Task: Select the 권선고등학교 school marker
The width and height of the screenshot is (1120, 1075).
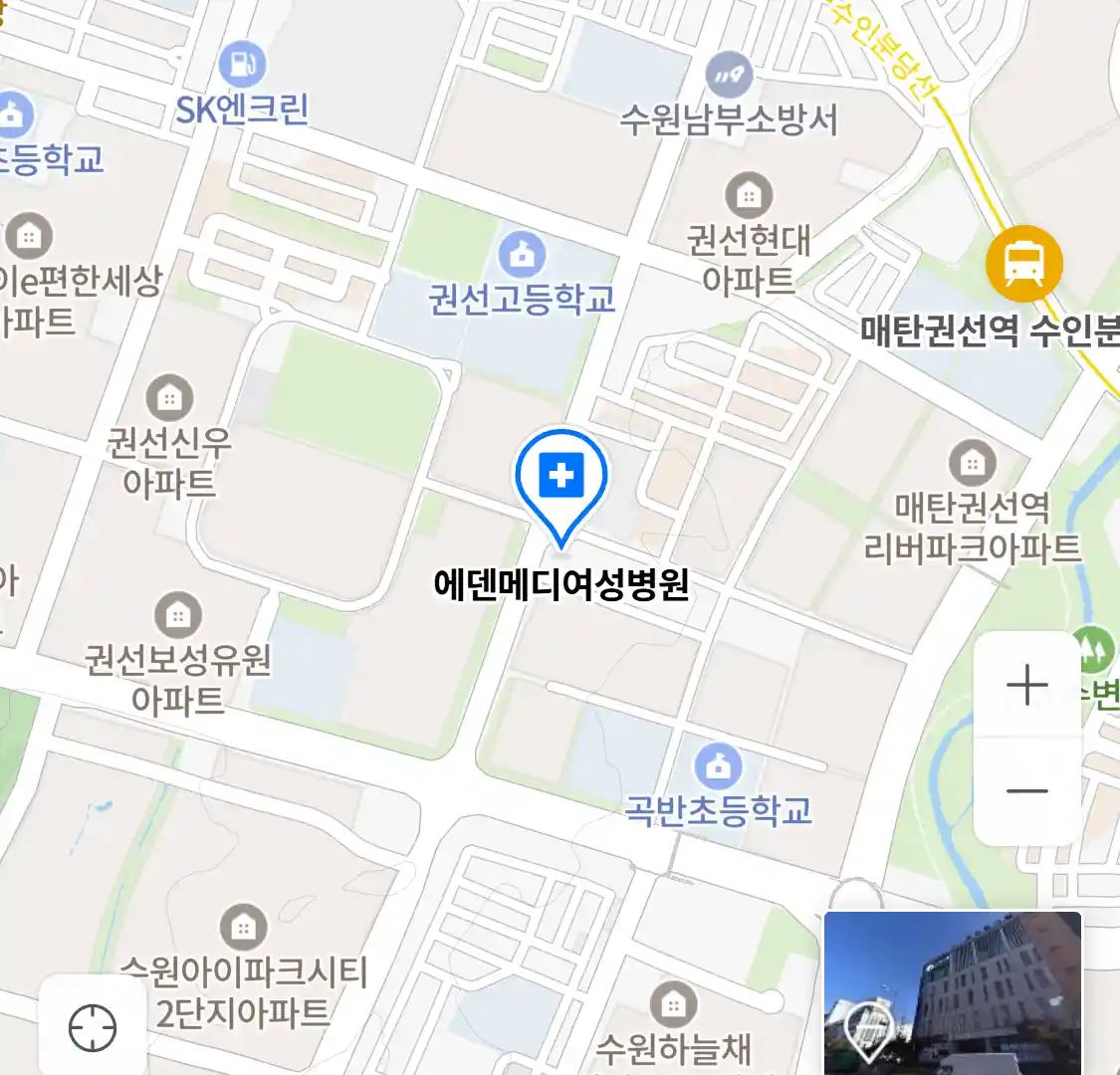Action: click(x=522, y=255)
